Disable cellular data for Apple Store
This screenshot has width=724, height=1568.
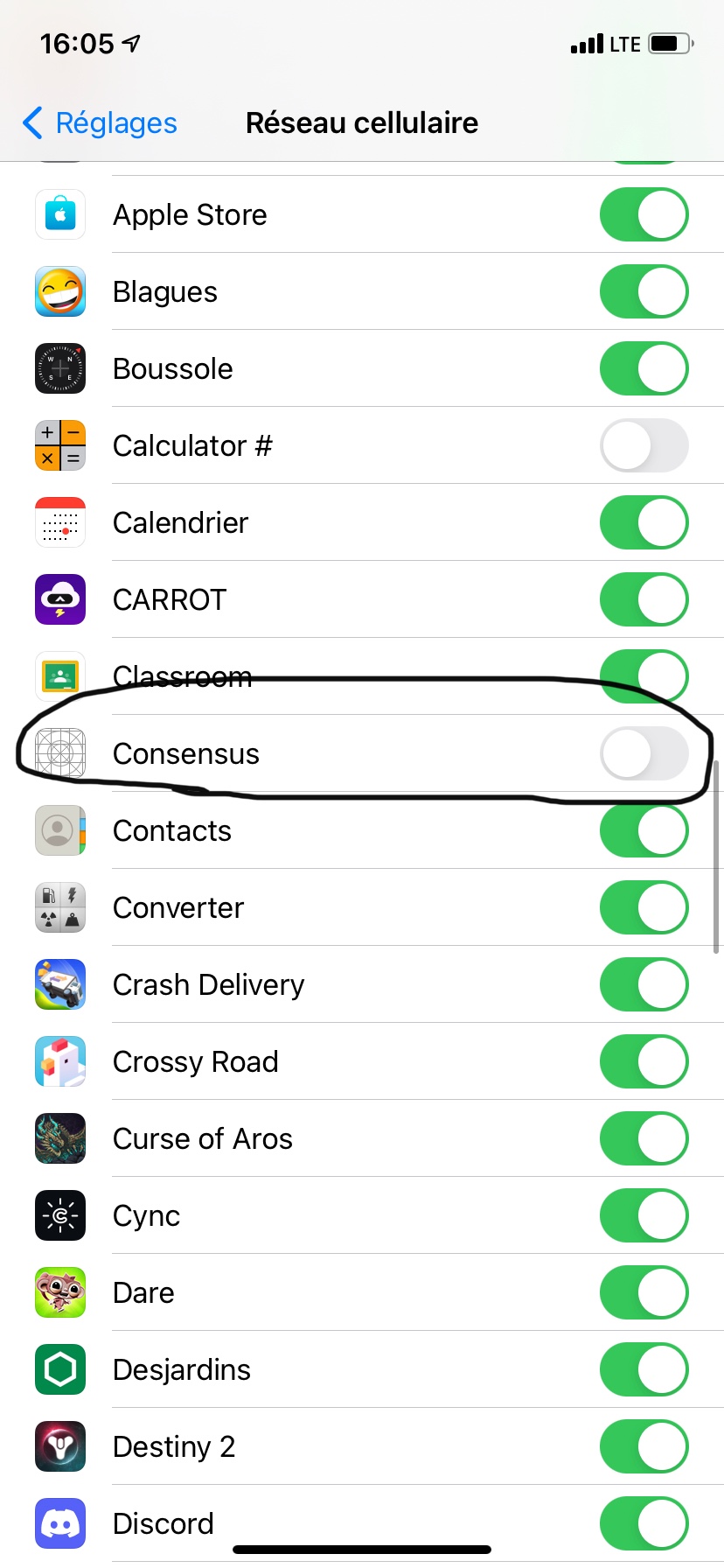[644, 214]
